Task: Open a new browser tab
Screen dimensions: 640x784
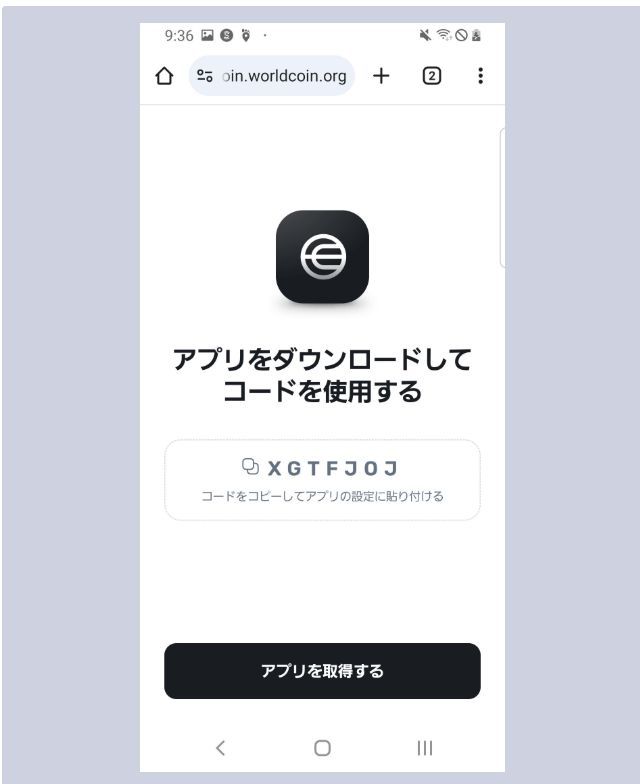Action: click(x=381, y=76)
